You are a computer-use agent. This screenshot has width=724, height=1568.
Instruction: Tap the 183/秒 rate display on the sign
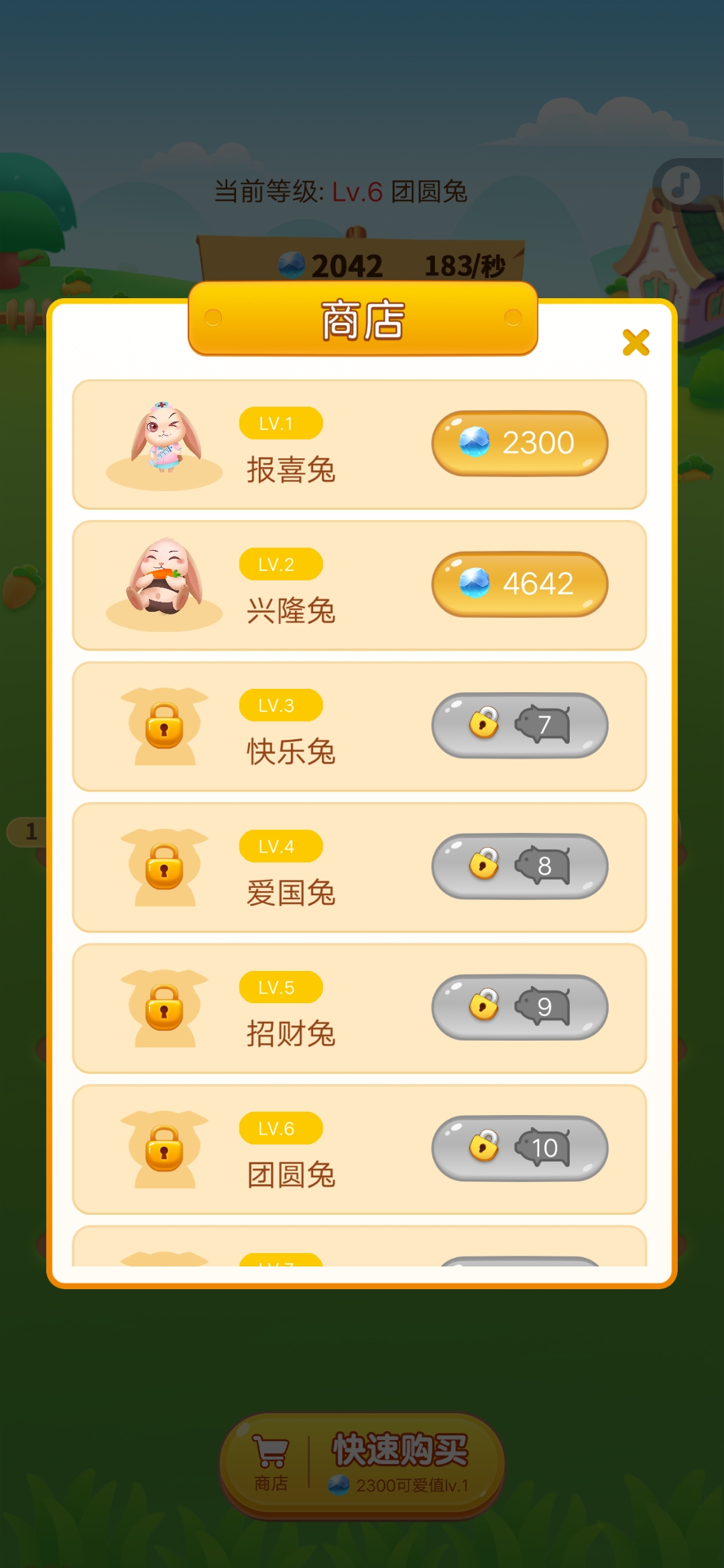tap(467, 265)
